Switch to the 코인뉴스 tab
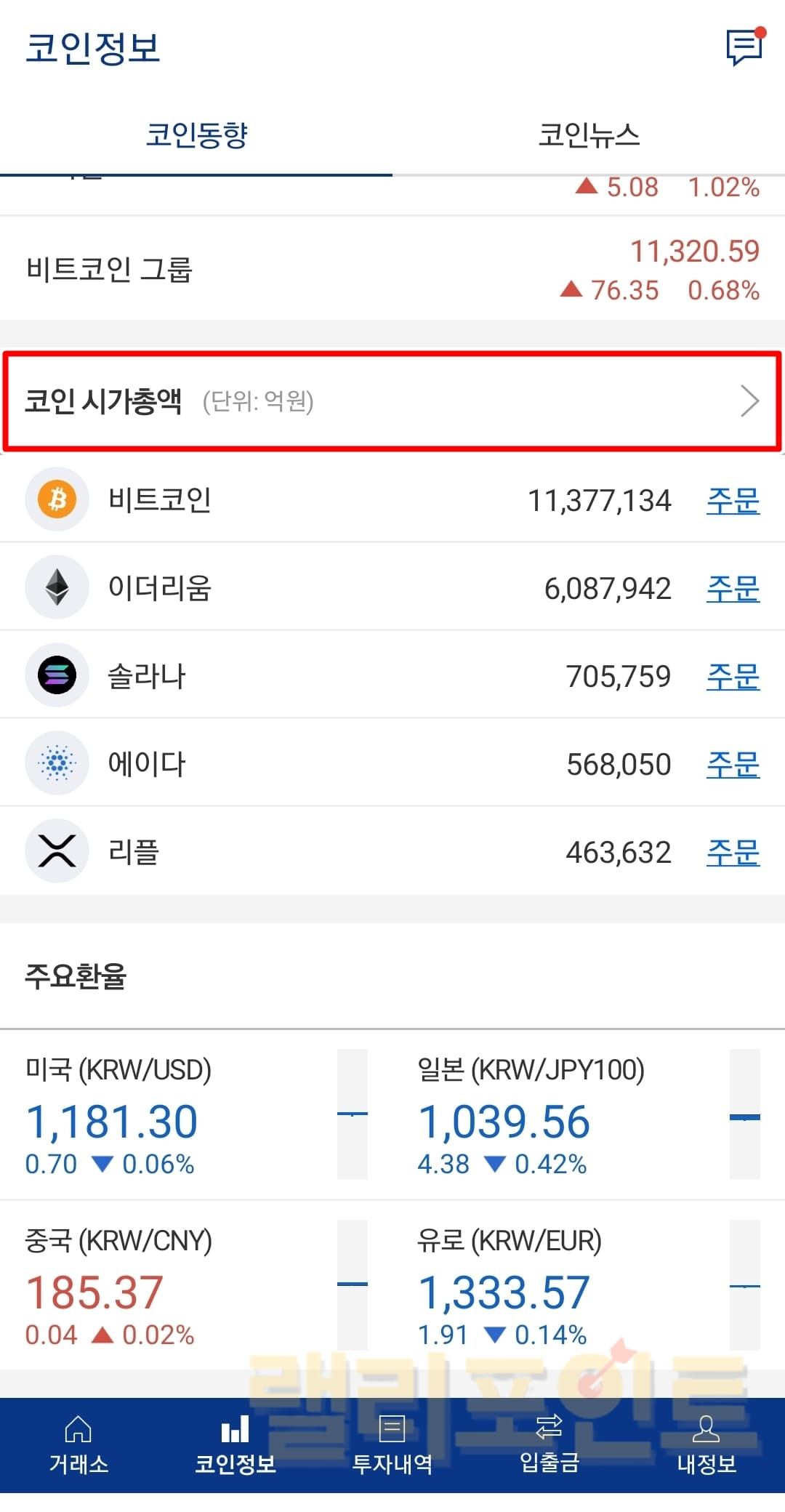 pyautogui.click(x=589, y=135)
